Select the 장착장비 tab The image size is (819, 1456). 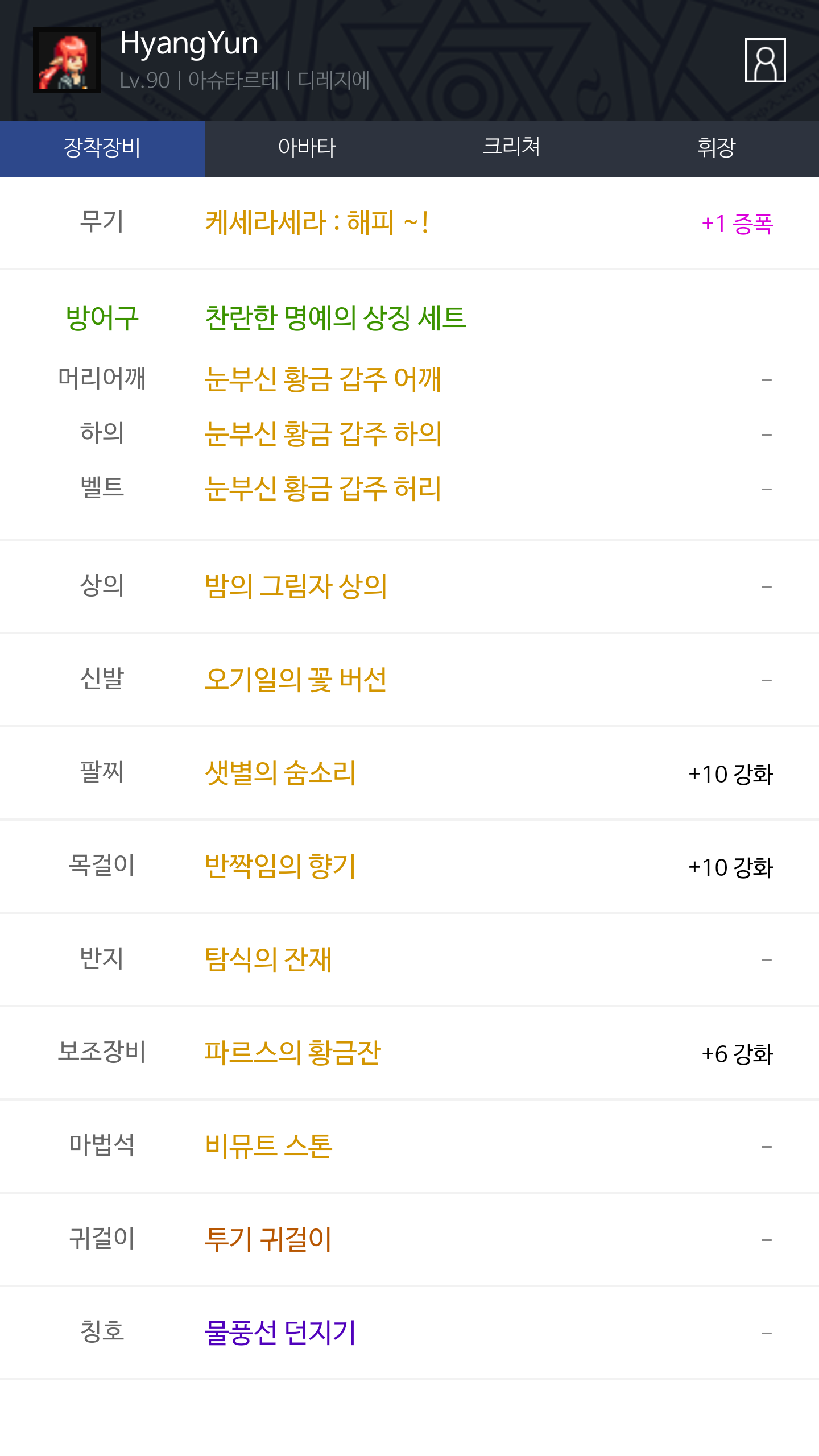point(102,148)
